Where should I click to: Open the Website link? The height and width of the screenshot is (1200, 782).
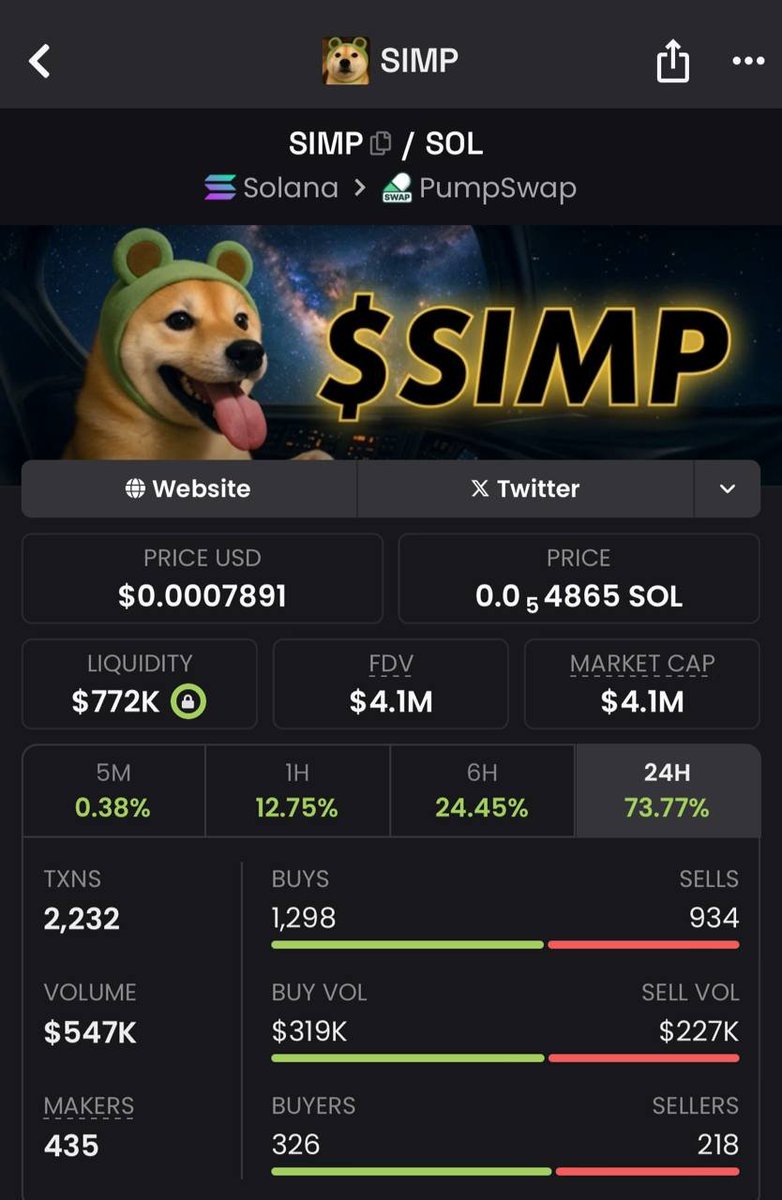tap(188, 489)
